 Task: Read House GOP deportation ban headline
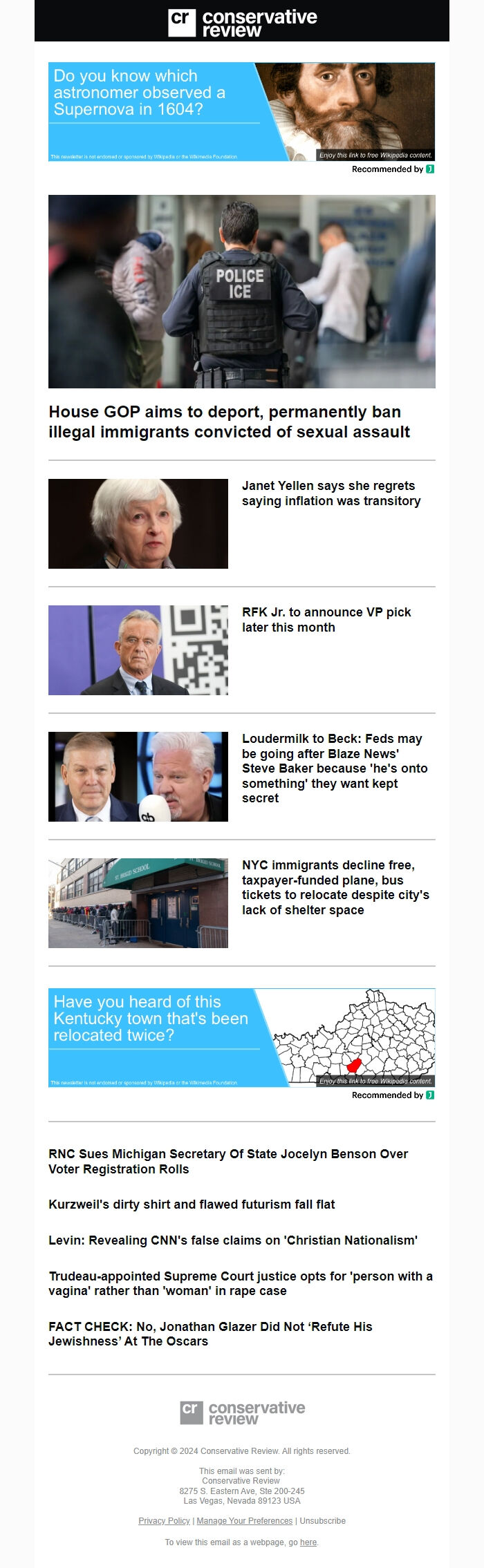[x=229, y=422]
